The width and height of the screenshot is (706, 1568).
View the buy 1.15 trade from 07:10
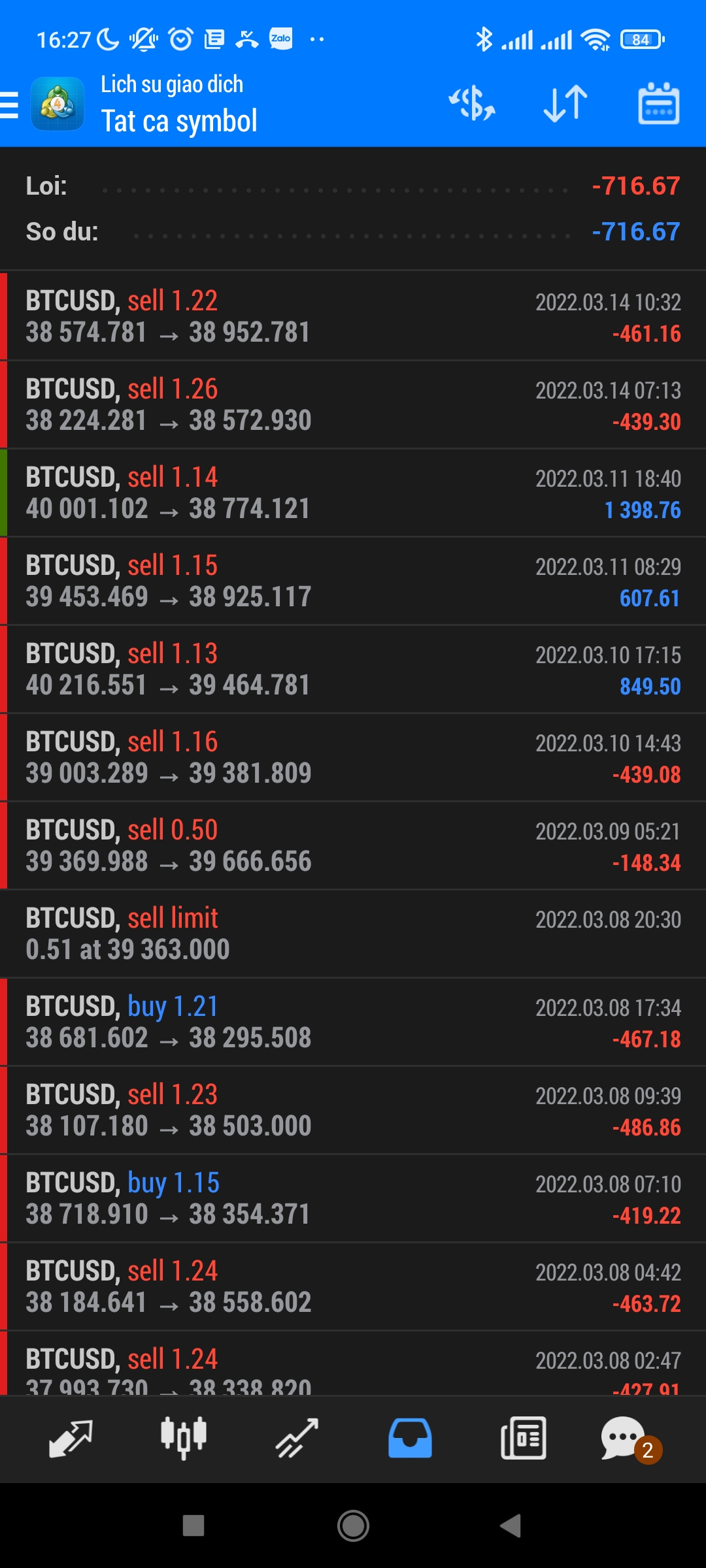(353, 1198)
